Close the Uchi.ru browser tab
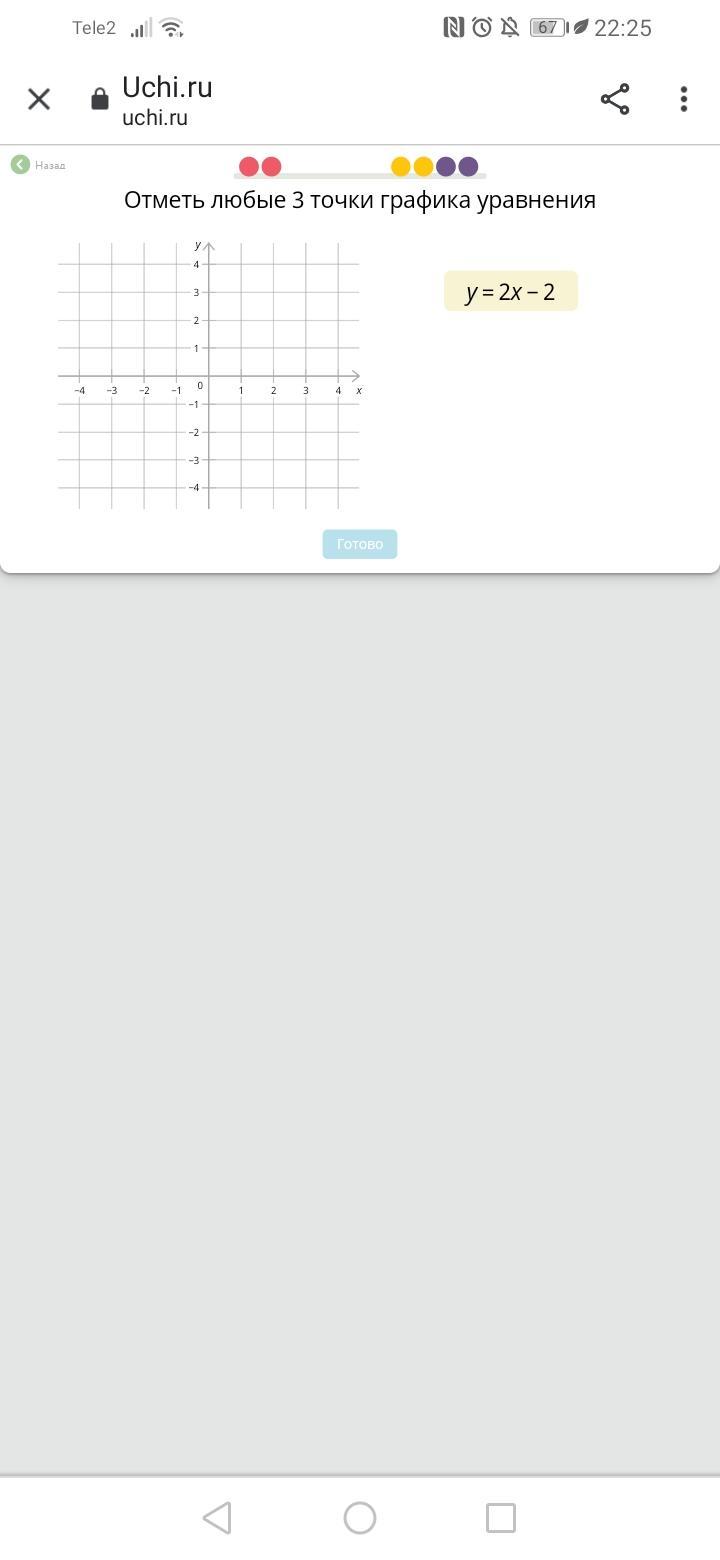720x1560 pixels. pyautogui.click(x=39, y=99)
